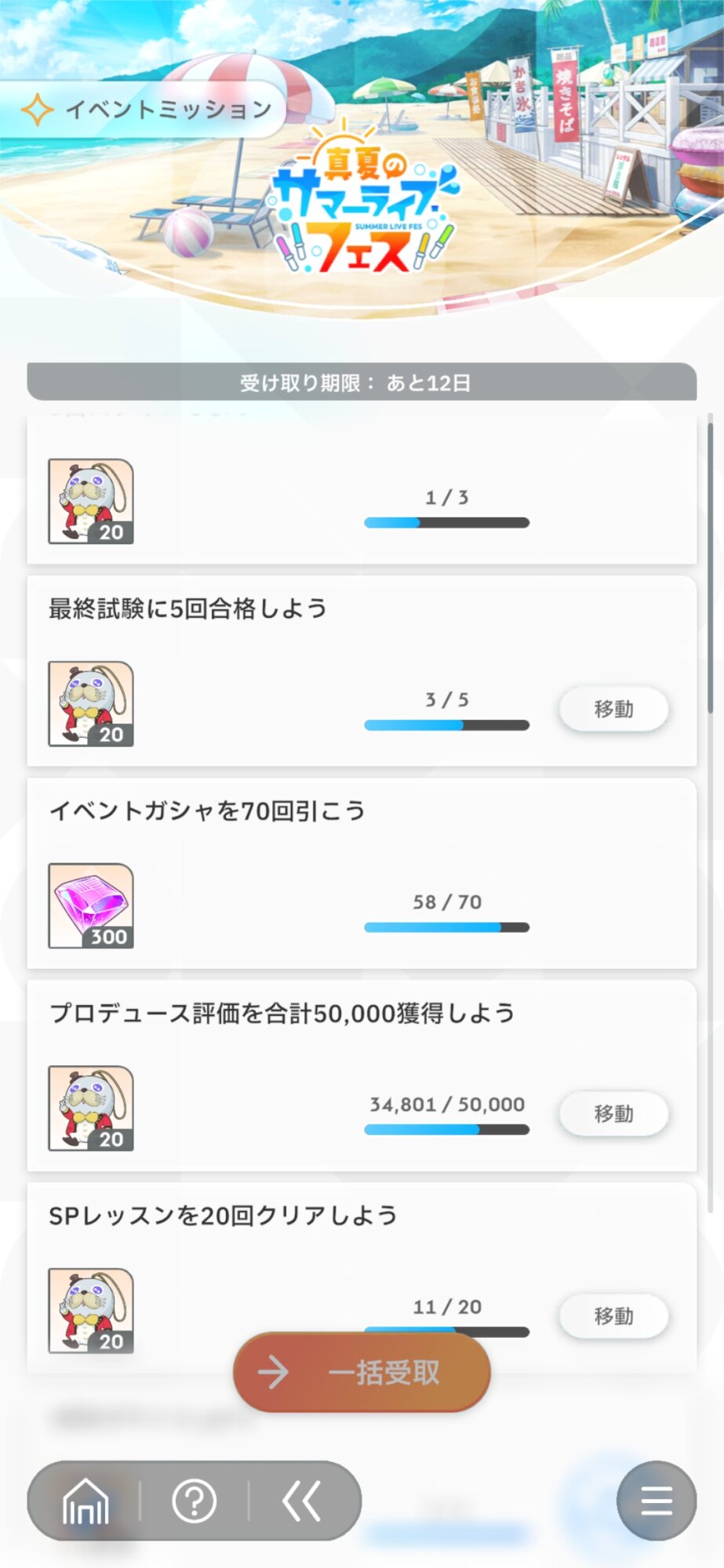Open the hamburger menu button

[x=657, y=1501]
